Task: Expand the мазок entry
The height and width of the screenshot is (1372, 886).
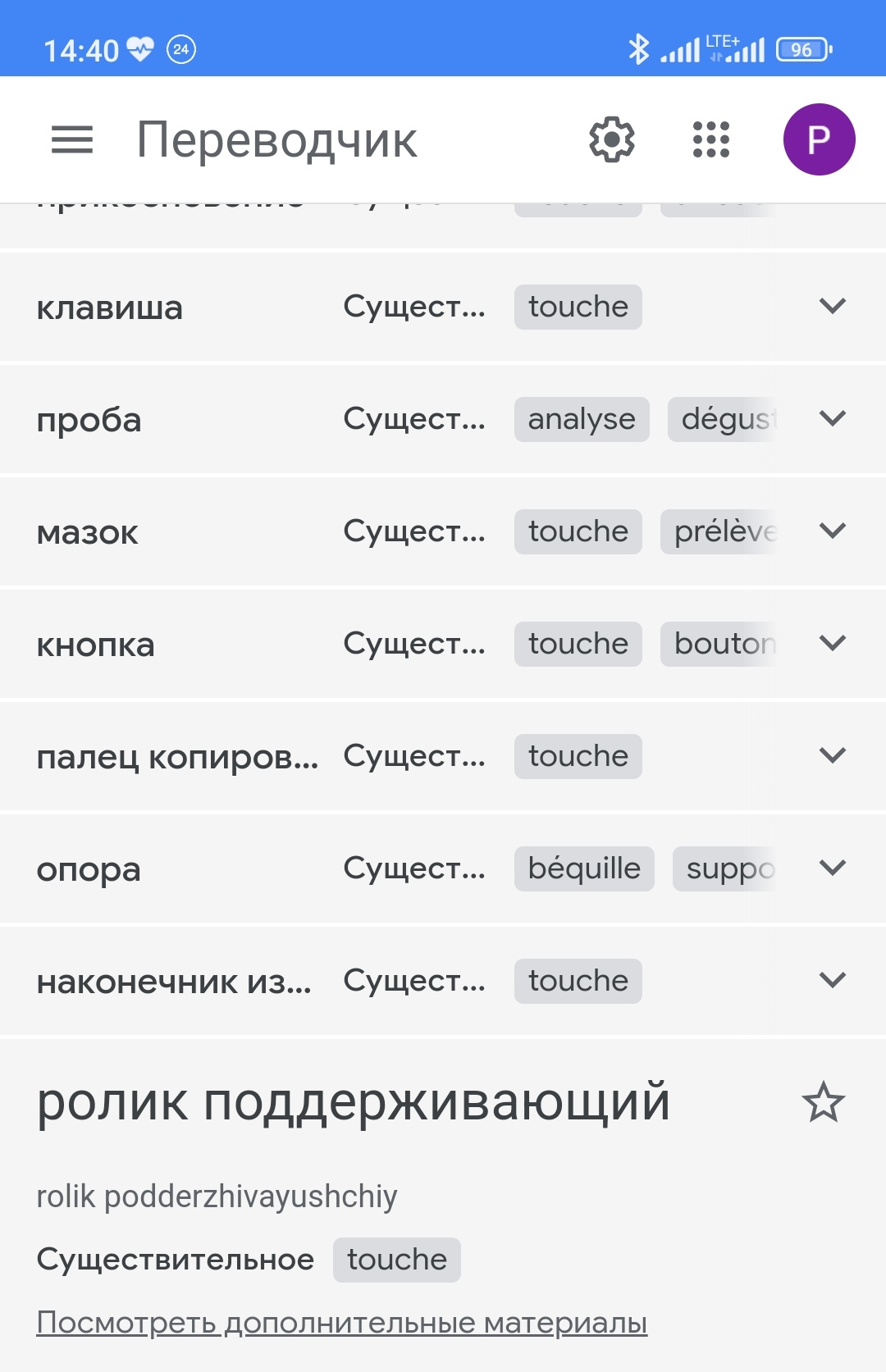Action: [832, 531]
